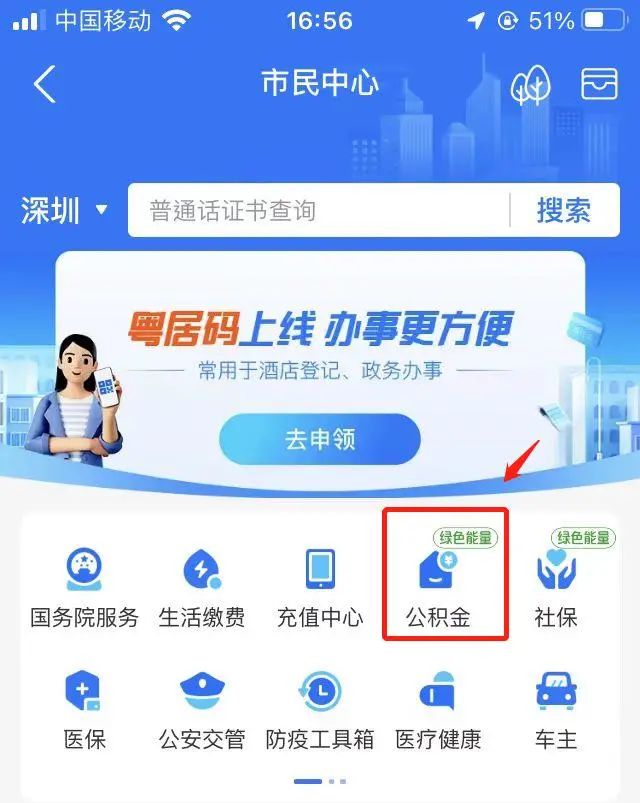Open 医保 service
640x803 pixels.
(x=84, y=710)
